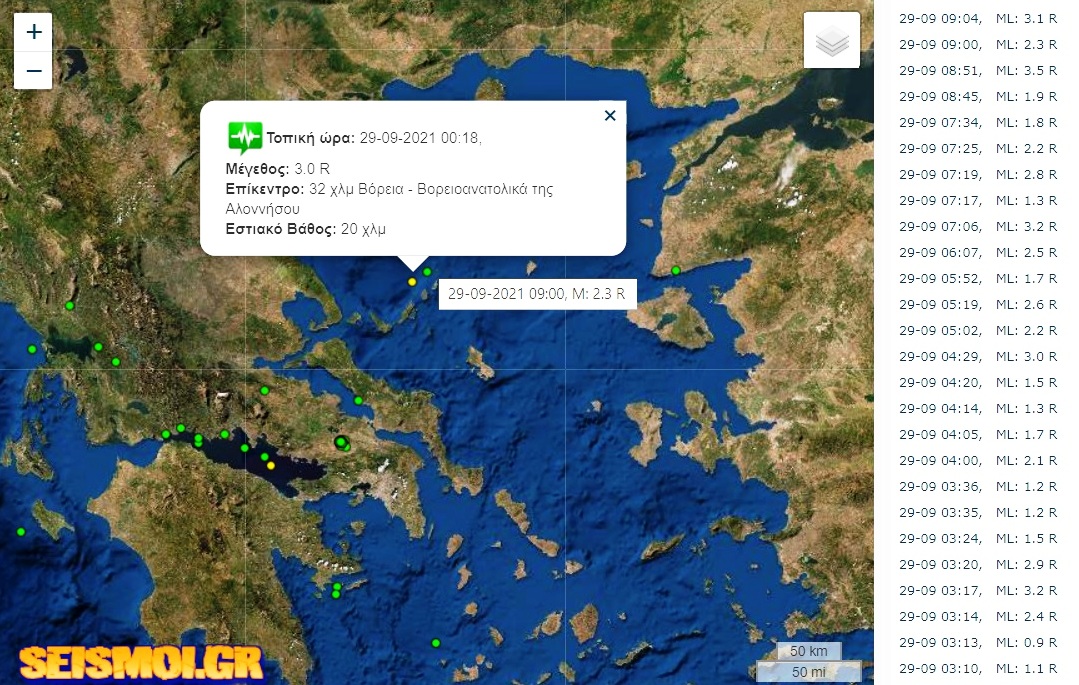This screenshot has width=1079, height=685.
Task: Tap the yellow marker under the popup
Action: click(x=412, y=282)
